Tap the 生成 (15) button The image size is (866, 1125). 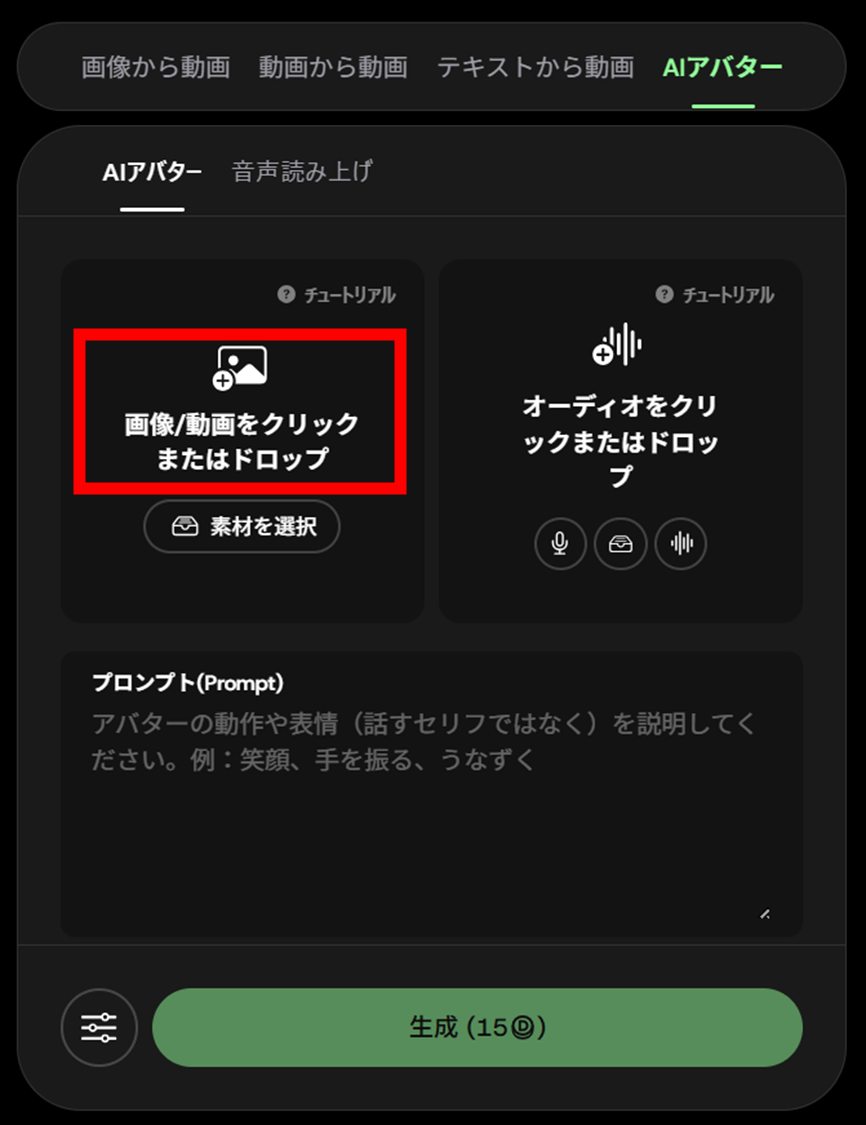pos(477,1027)
